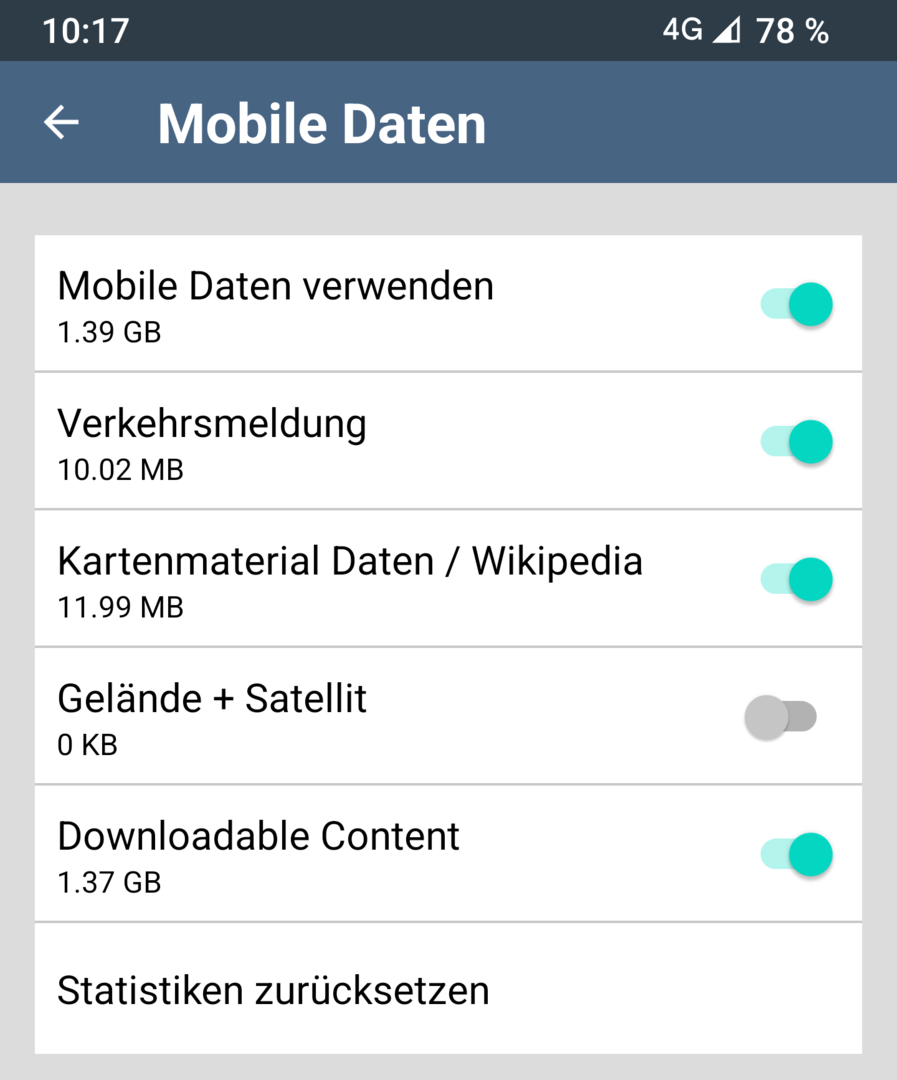The height and width of the screenshot is (1080, 897).
Task: Switch off Kartenmaterial Daten / Wikipedia
Action: tap(796, 579)
